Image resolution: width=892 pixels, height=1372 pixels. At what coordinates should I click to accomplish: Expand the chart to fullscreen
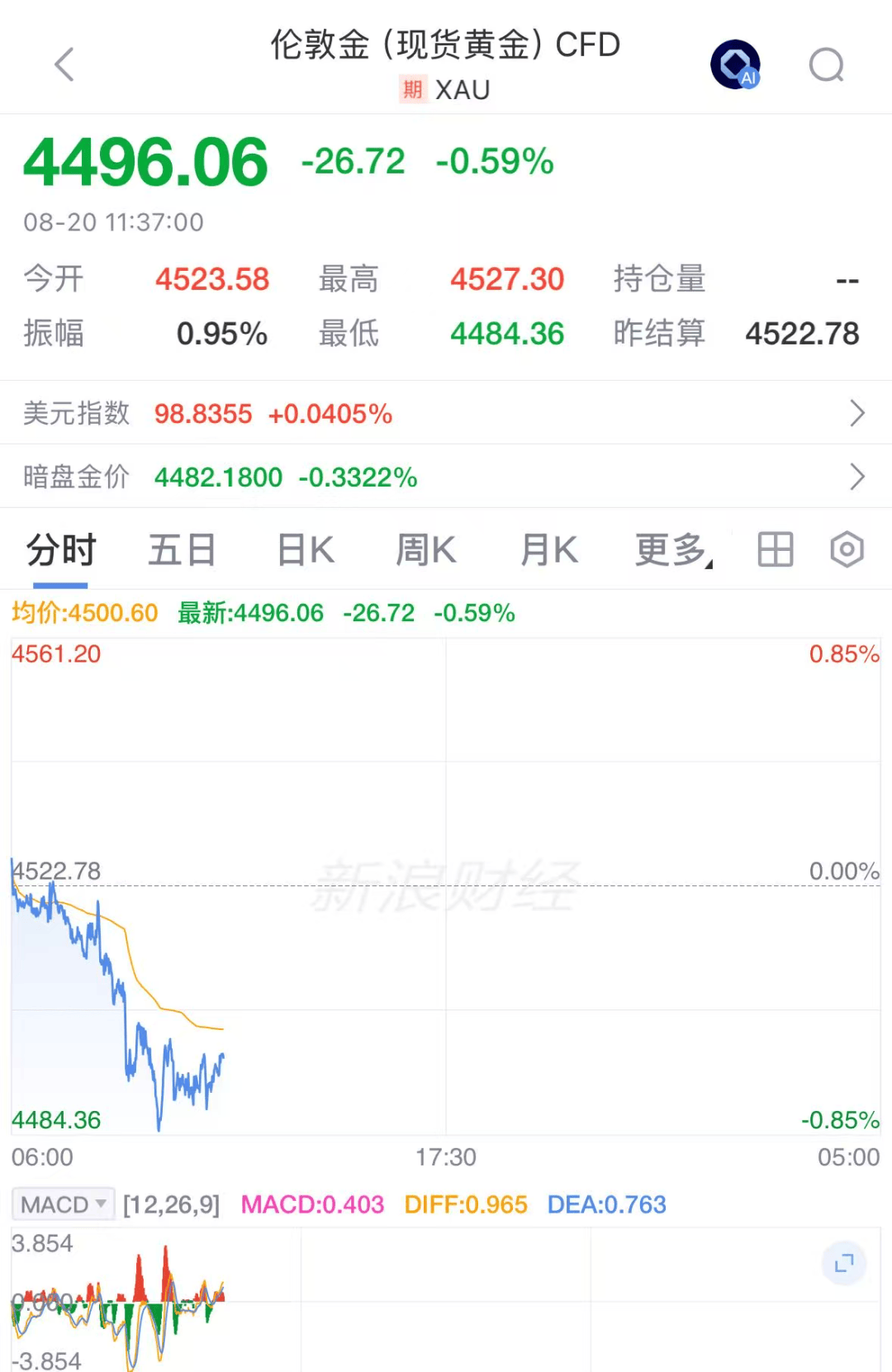[844, 1263]
